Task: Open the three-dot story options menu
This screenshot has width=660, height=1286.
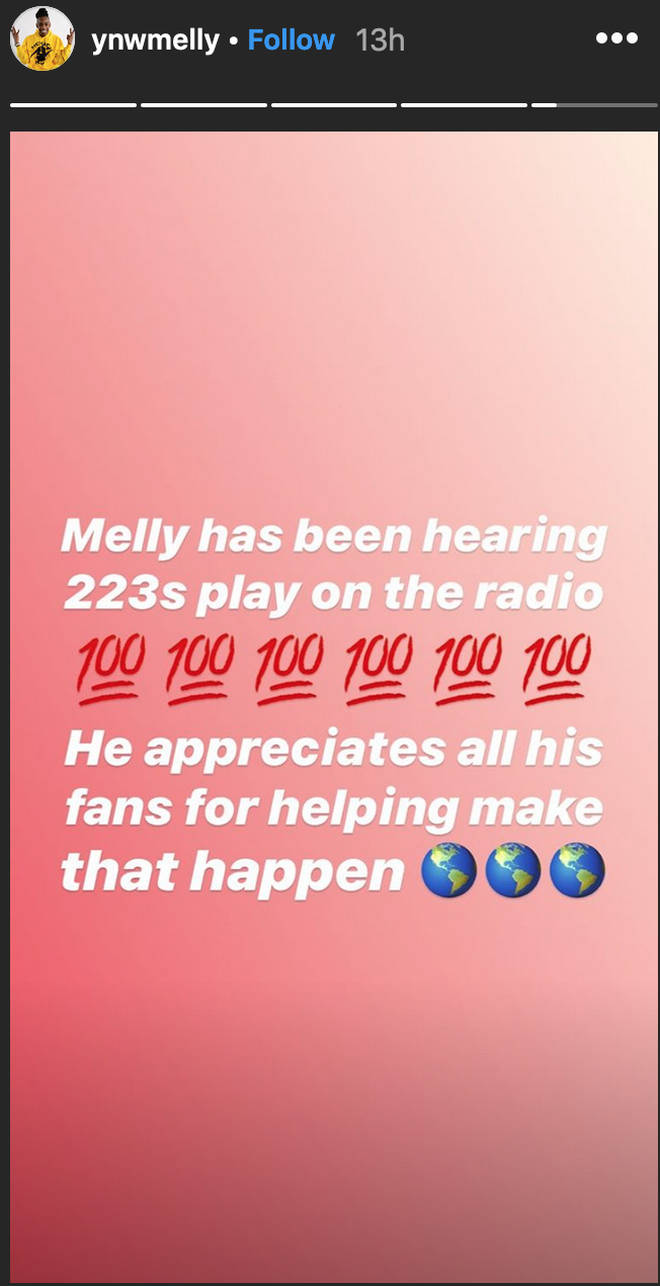Action: (616, 39)
